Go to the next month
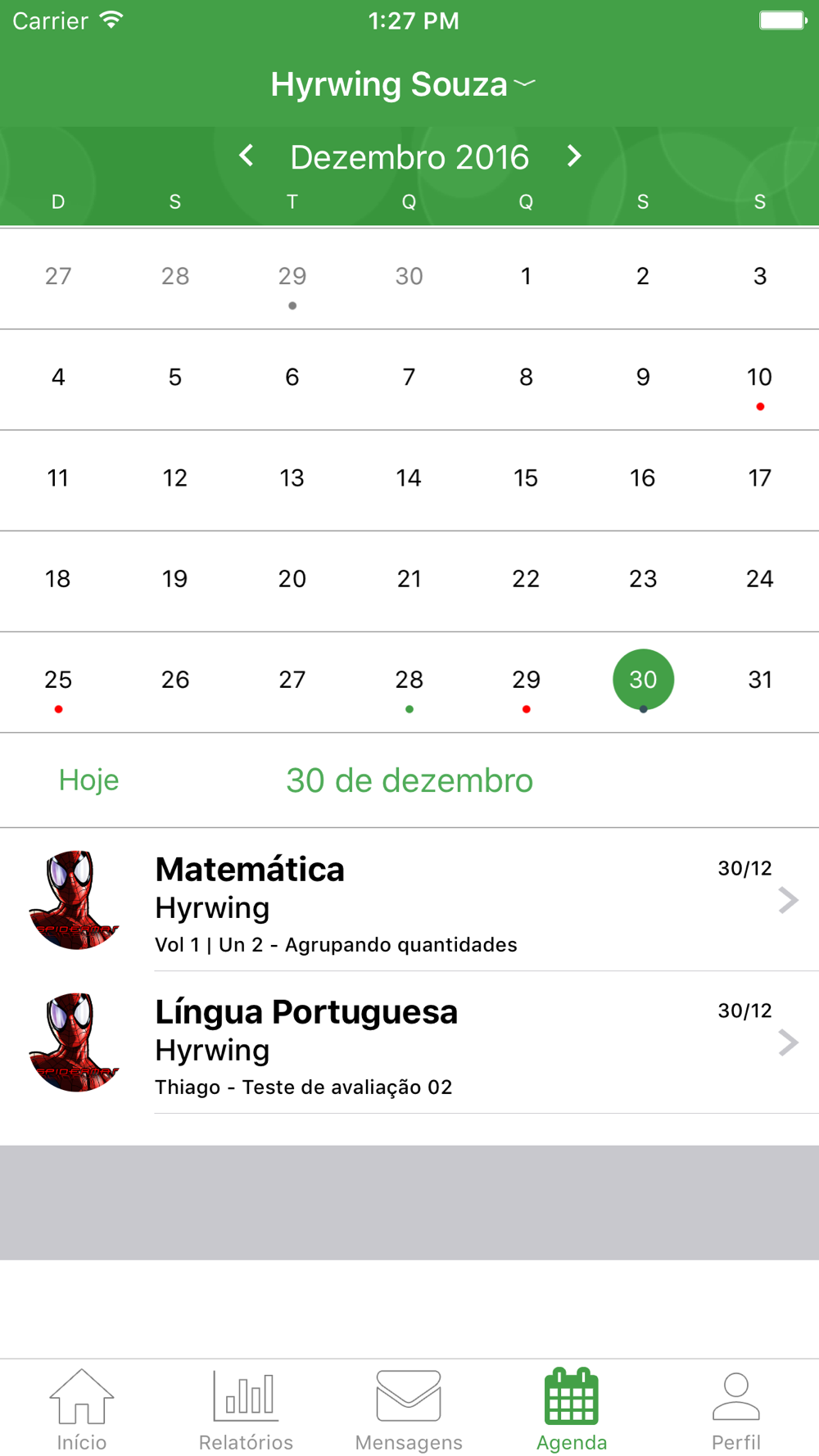The image size is (819, 1456). [x=574, y=156]
